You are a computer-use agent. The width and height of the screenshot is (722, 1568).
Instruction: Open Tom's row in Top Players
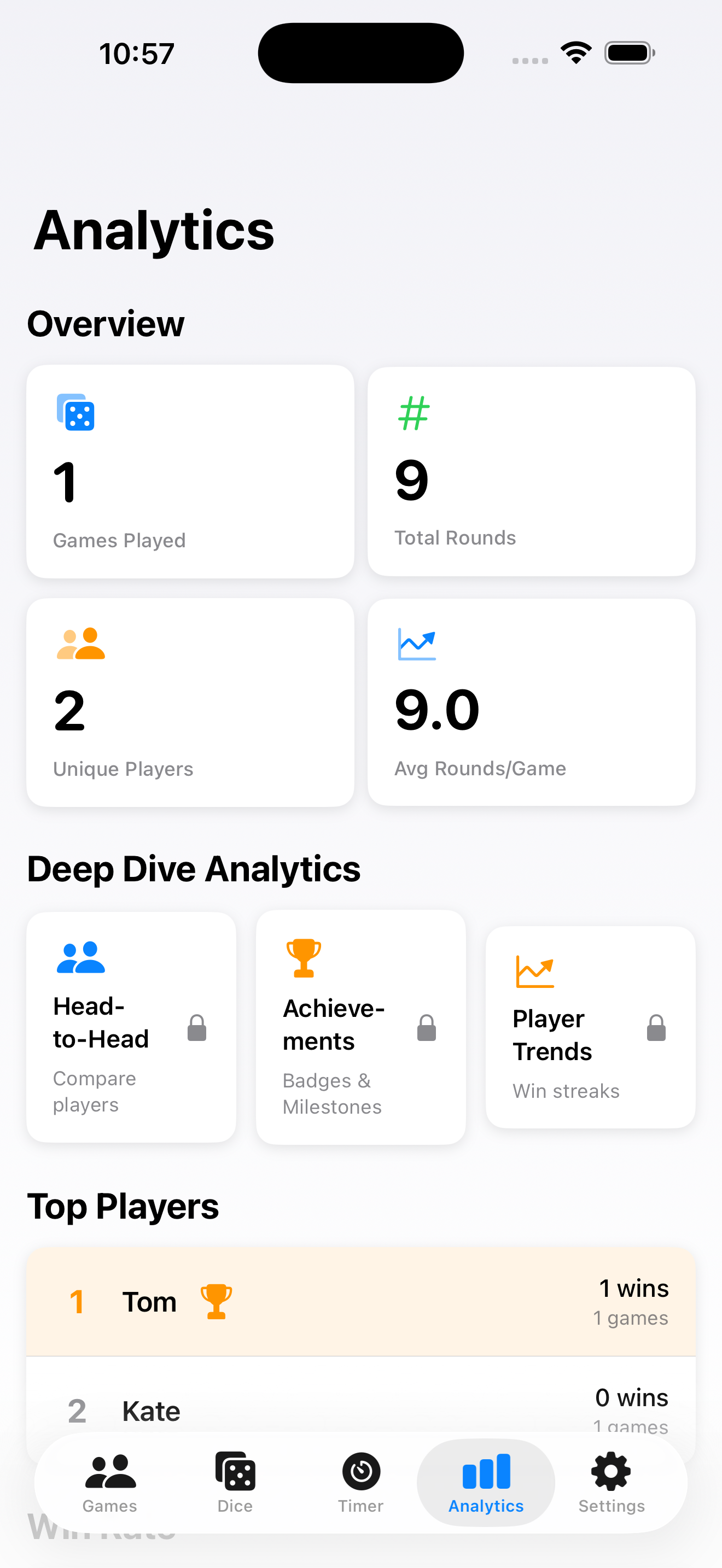361,1301
